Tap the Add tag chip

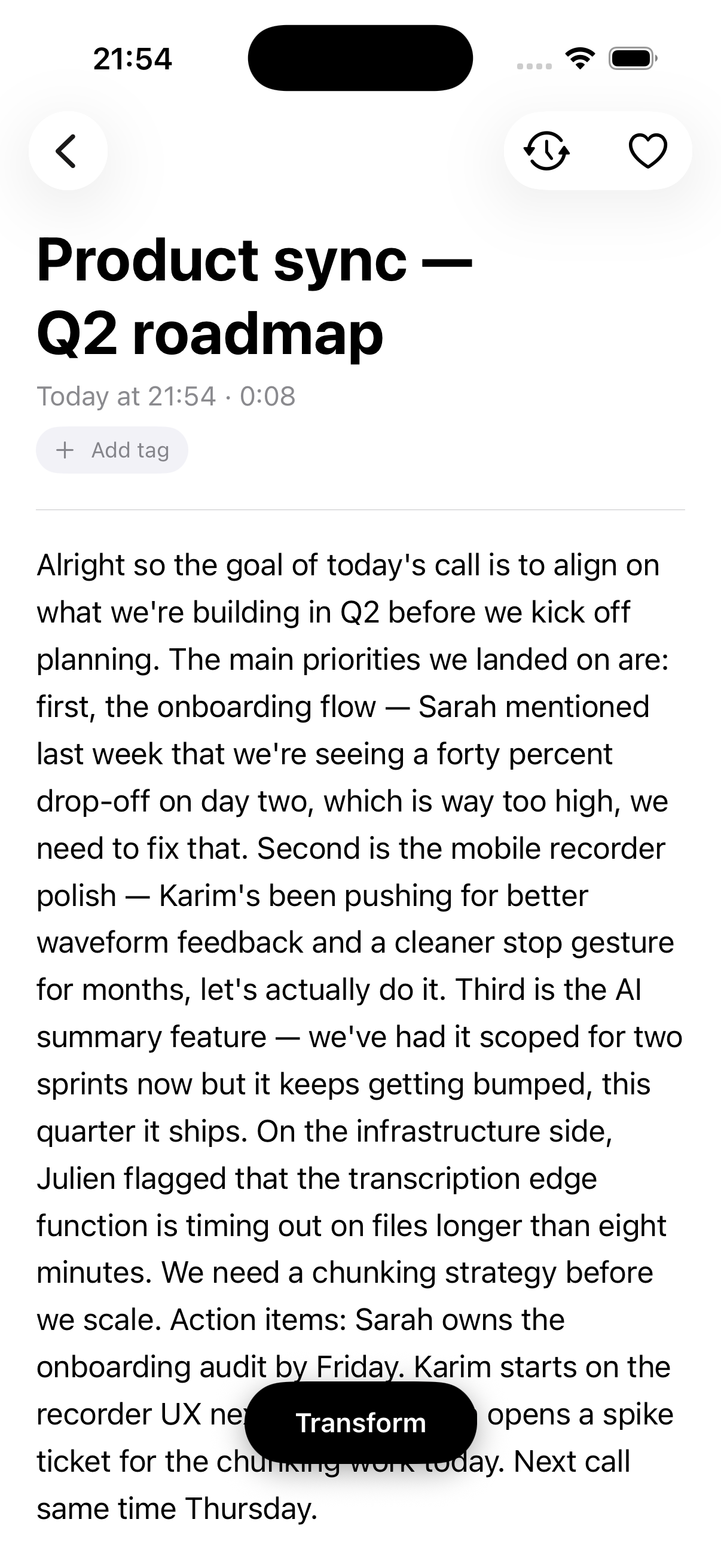(x=112, y=450)
